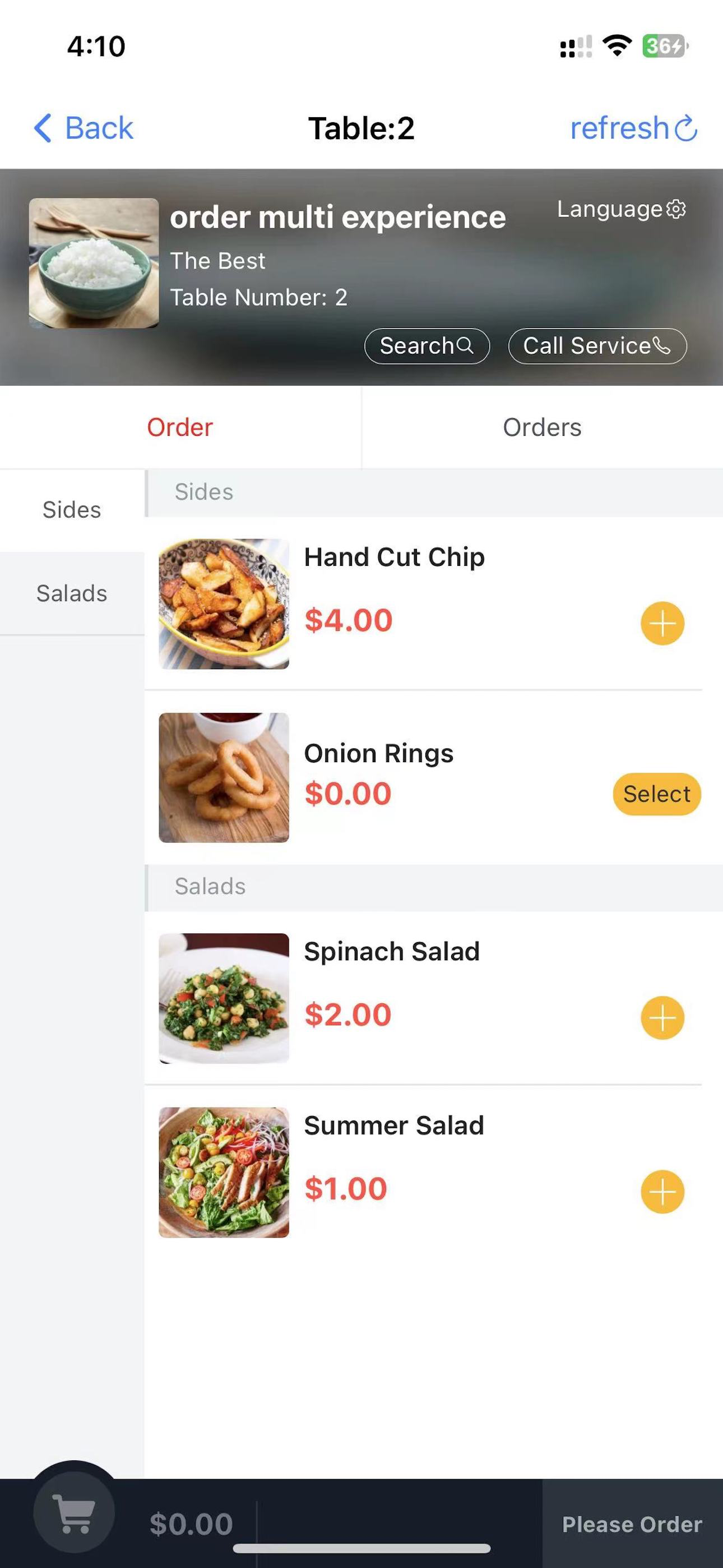
Task: View the Summer Salad photo
Action: 224,1172
